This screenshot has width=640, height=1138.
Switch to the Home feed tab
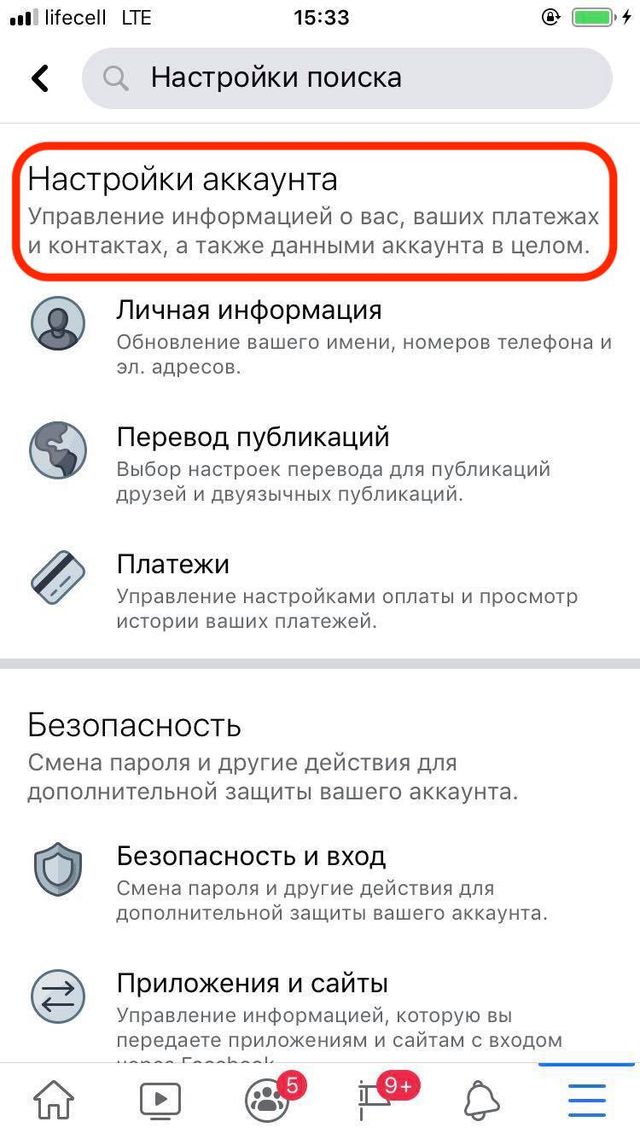(x=53, y=1101)
